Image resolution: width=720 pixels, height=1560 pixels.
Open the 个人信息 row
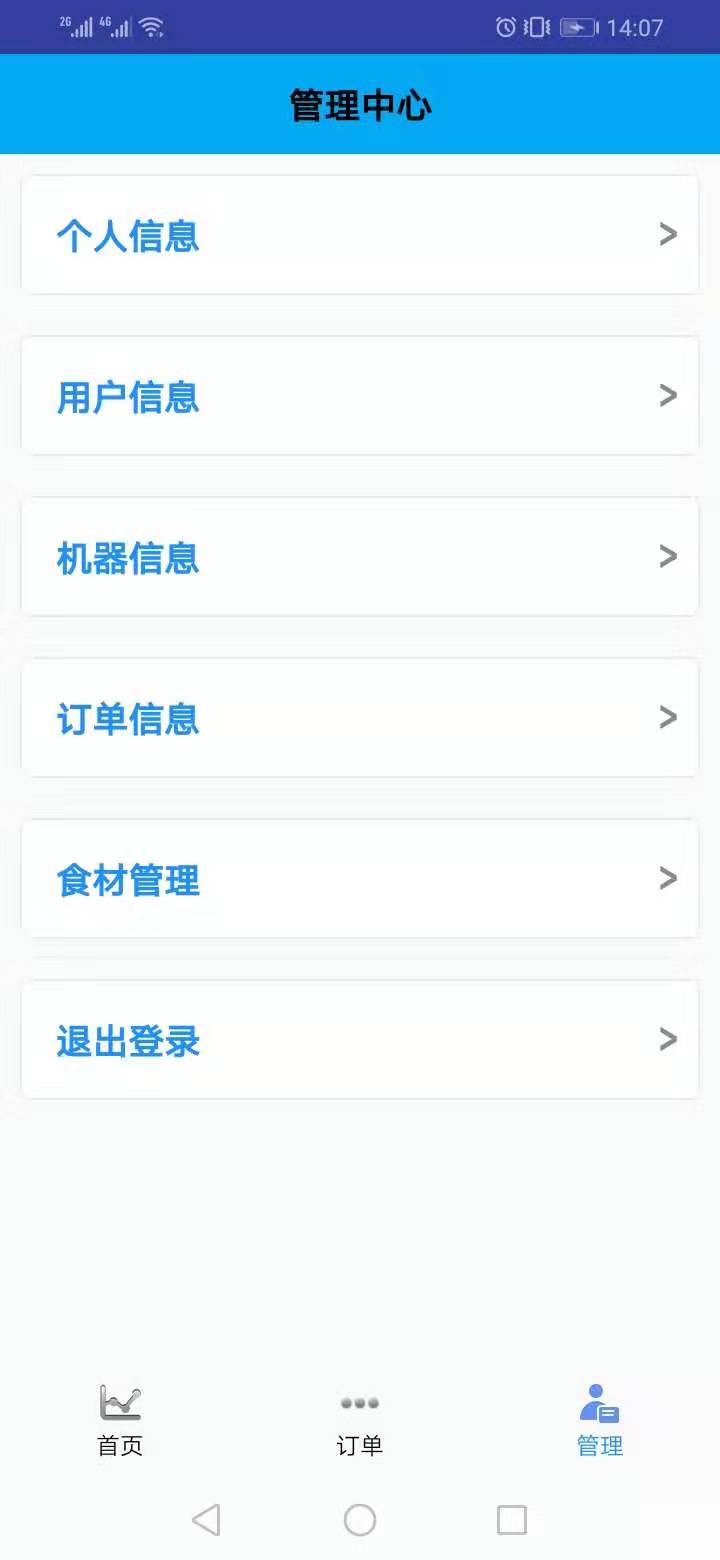point(360,235)
